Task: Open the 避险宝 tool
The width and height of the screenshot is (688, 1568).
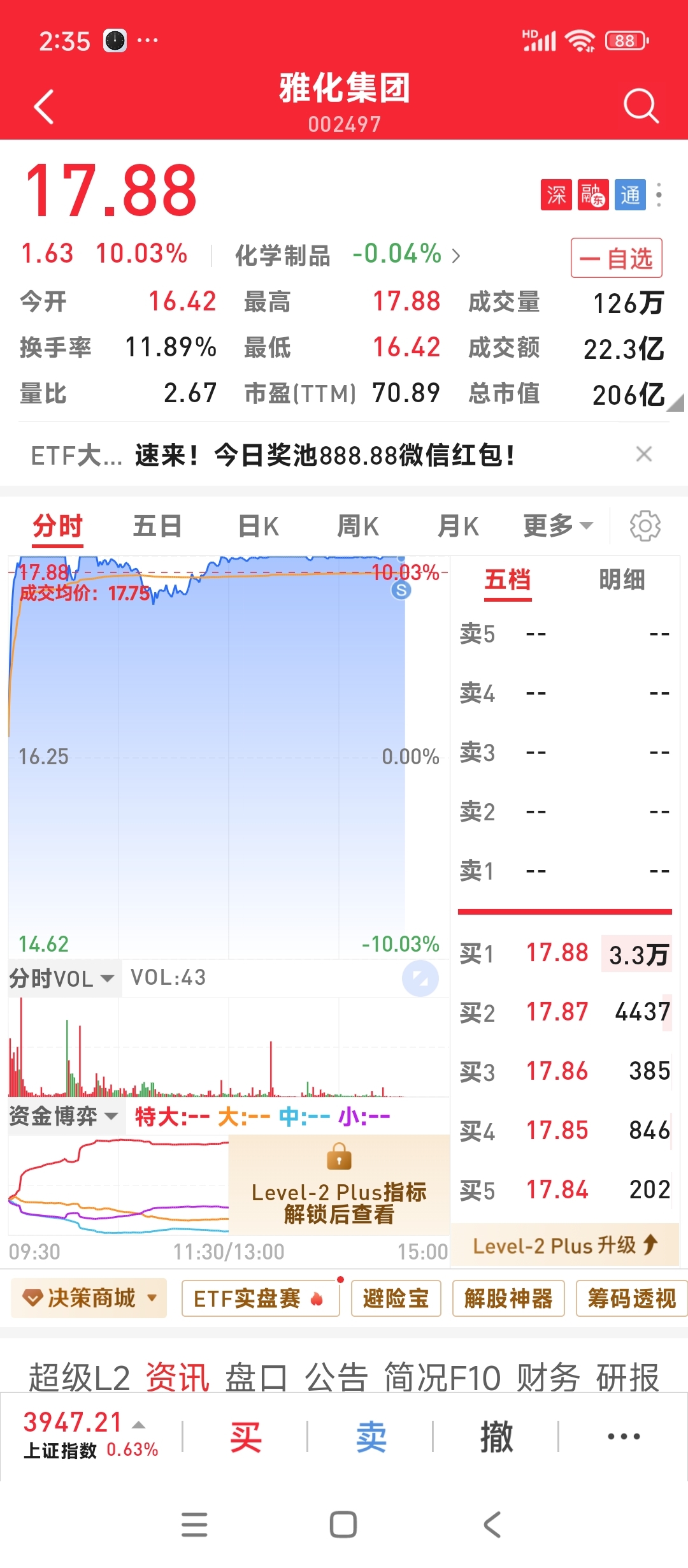Action: pos(396,1298)
